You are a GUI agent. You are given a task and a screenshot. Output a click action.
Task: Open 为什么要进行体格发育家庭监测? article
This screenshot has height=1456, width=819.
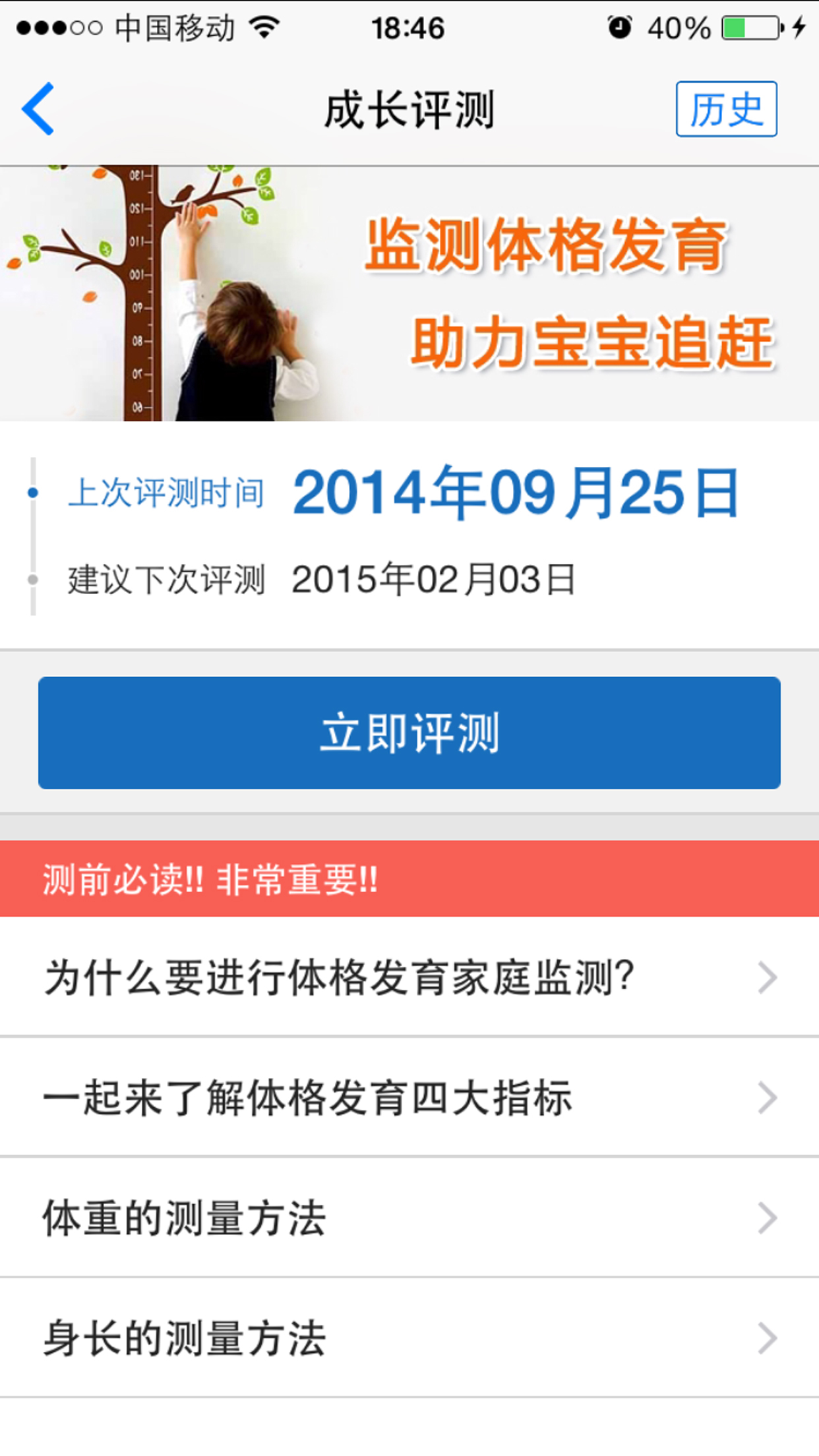(x=409, y=977)
